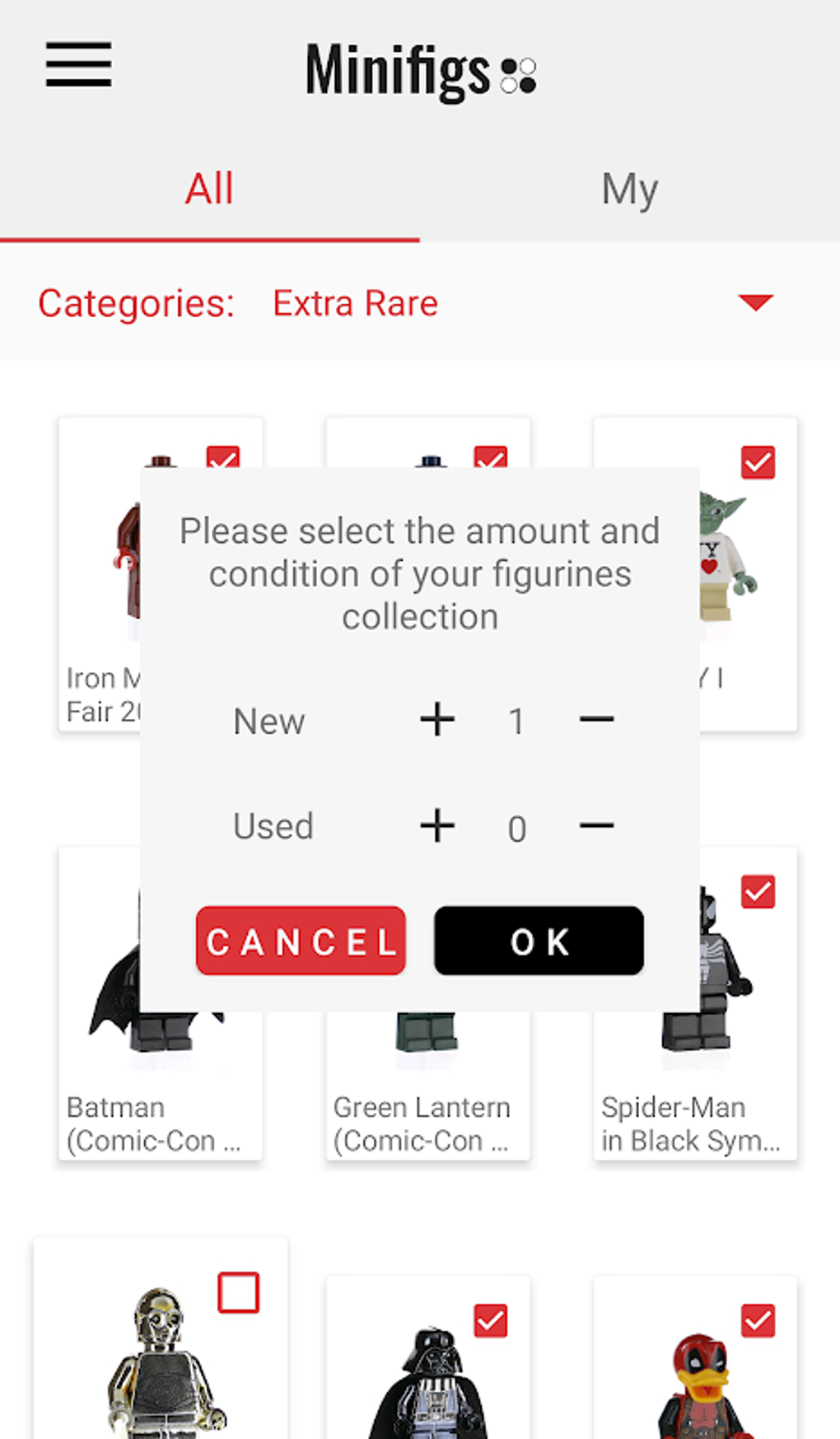Uncheck the Darth Vader minifig checkbox
Image resolution: width=840 pixels, height=1439 pixels.
point(491,1320)
